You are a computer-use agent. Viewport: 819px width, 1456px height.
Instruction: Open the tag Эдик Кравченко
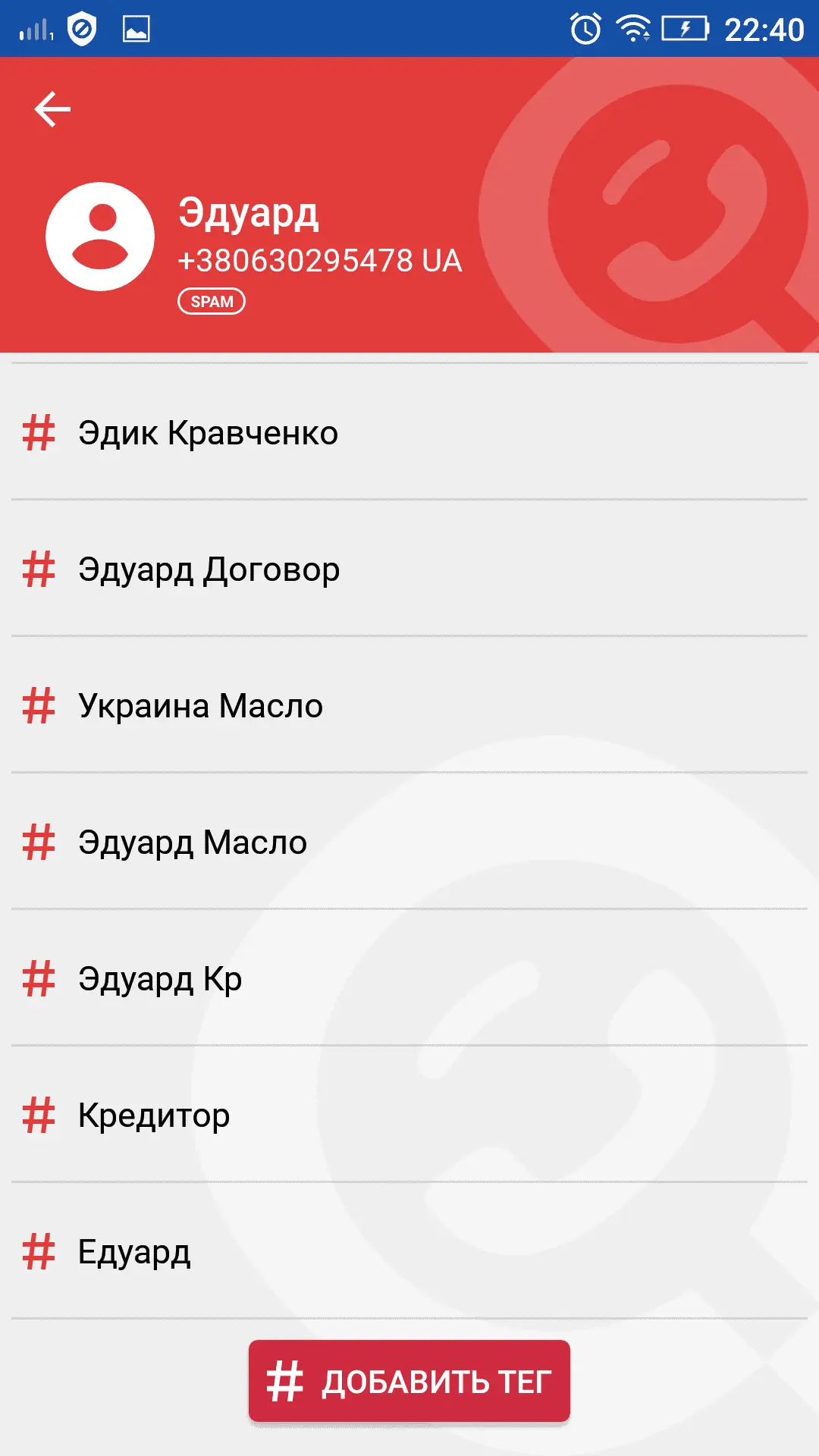coord(209,433)
